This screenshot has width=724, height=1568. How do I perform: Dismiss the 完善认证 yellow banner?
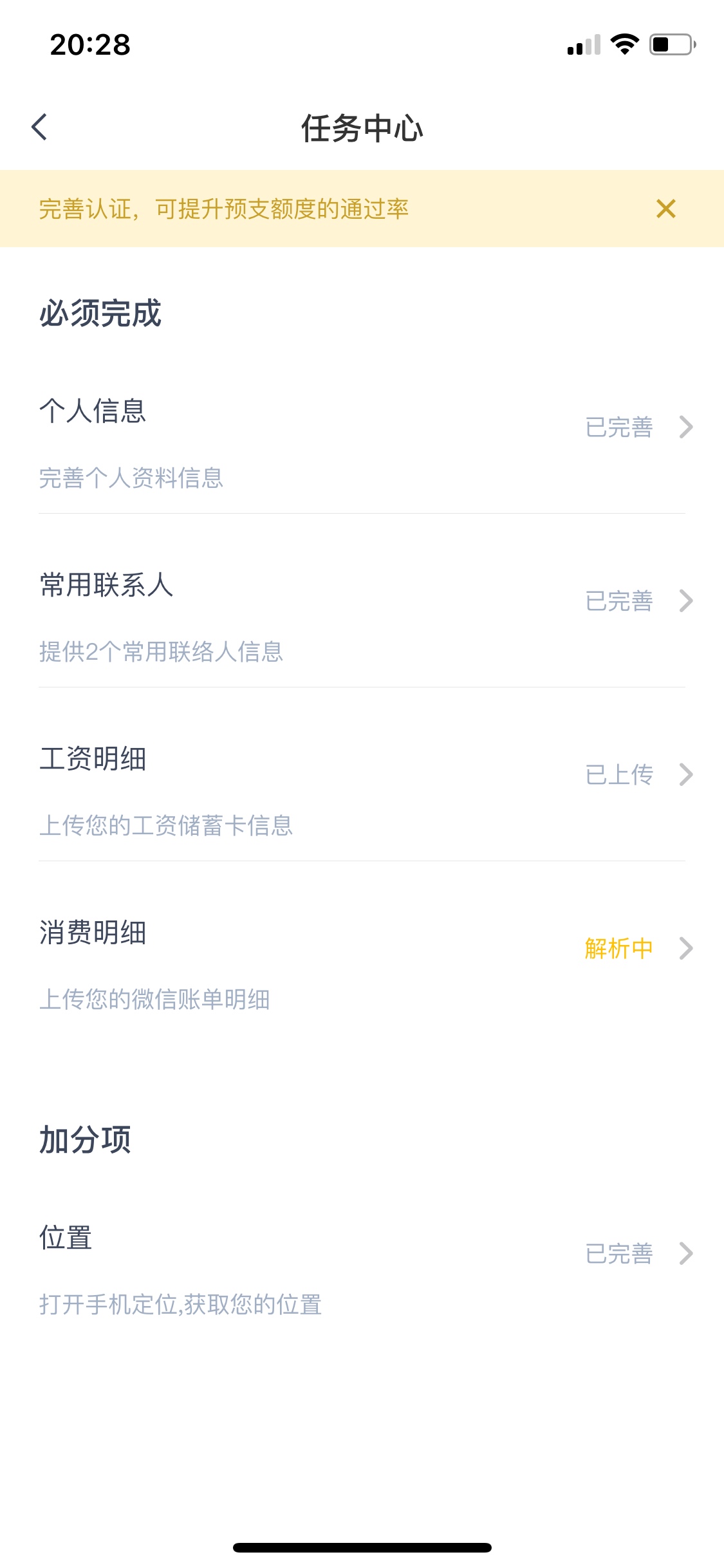(x=666, y=209)
